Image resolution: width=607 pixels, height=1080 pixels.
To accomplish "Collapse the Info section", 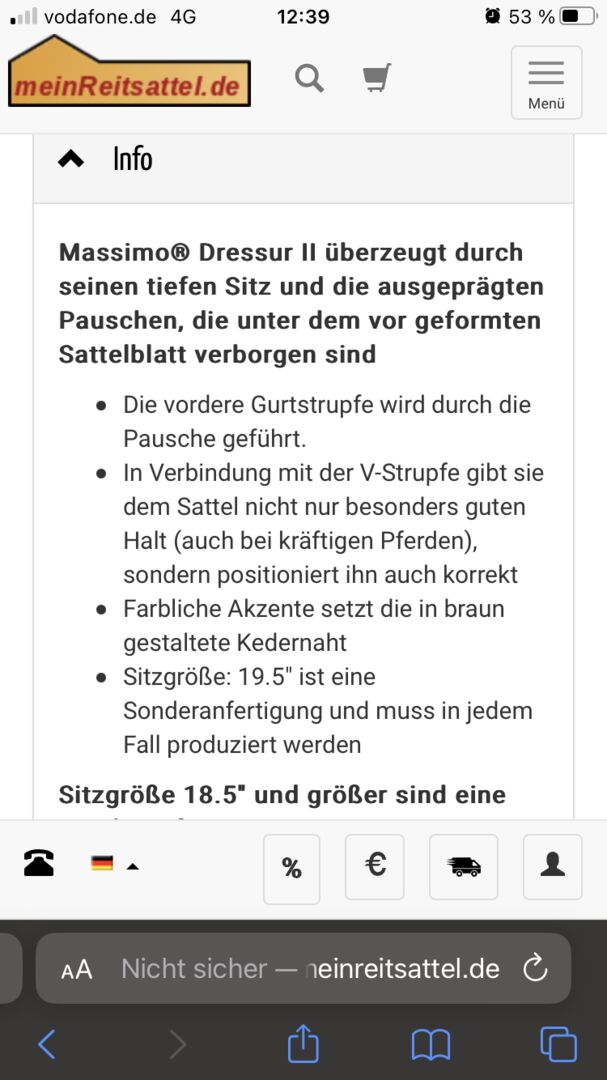I will coord(72,159).
